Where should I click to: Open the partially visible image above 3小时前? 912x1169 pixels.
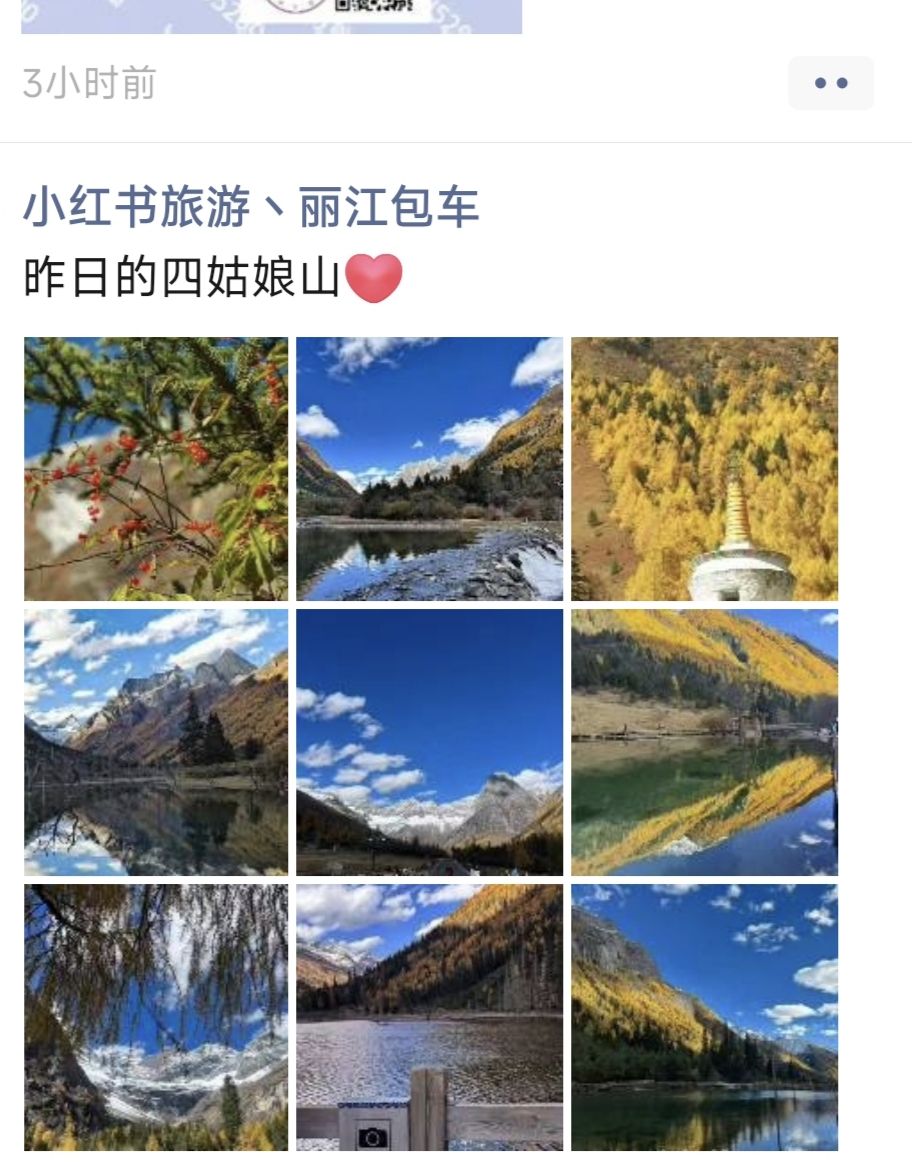(271, 16)
